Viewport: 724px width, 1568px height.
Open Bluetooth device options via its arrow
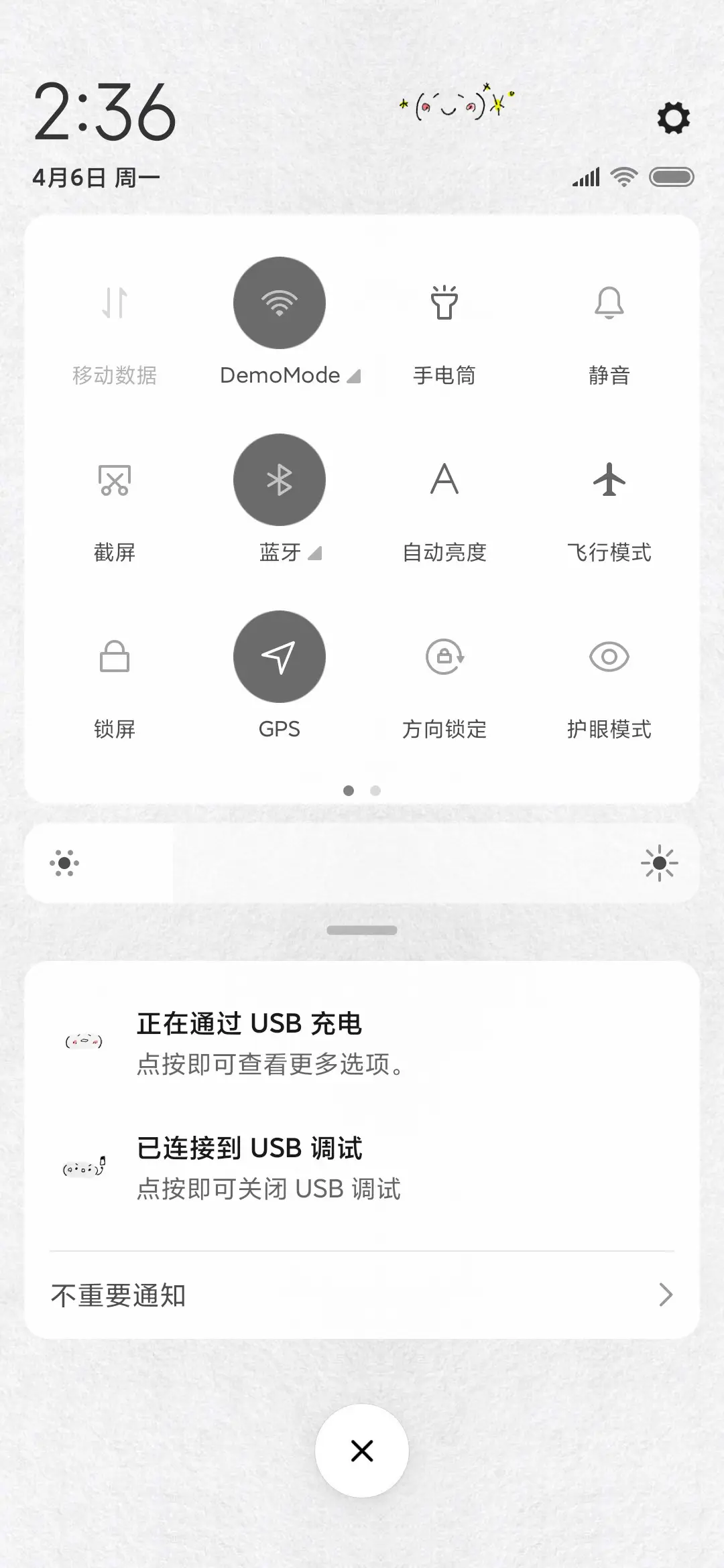pos(314,553)
